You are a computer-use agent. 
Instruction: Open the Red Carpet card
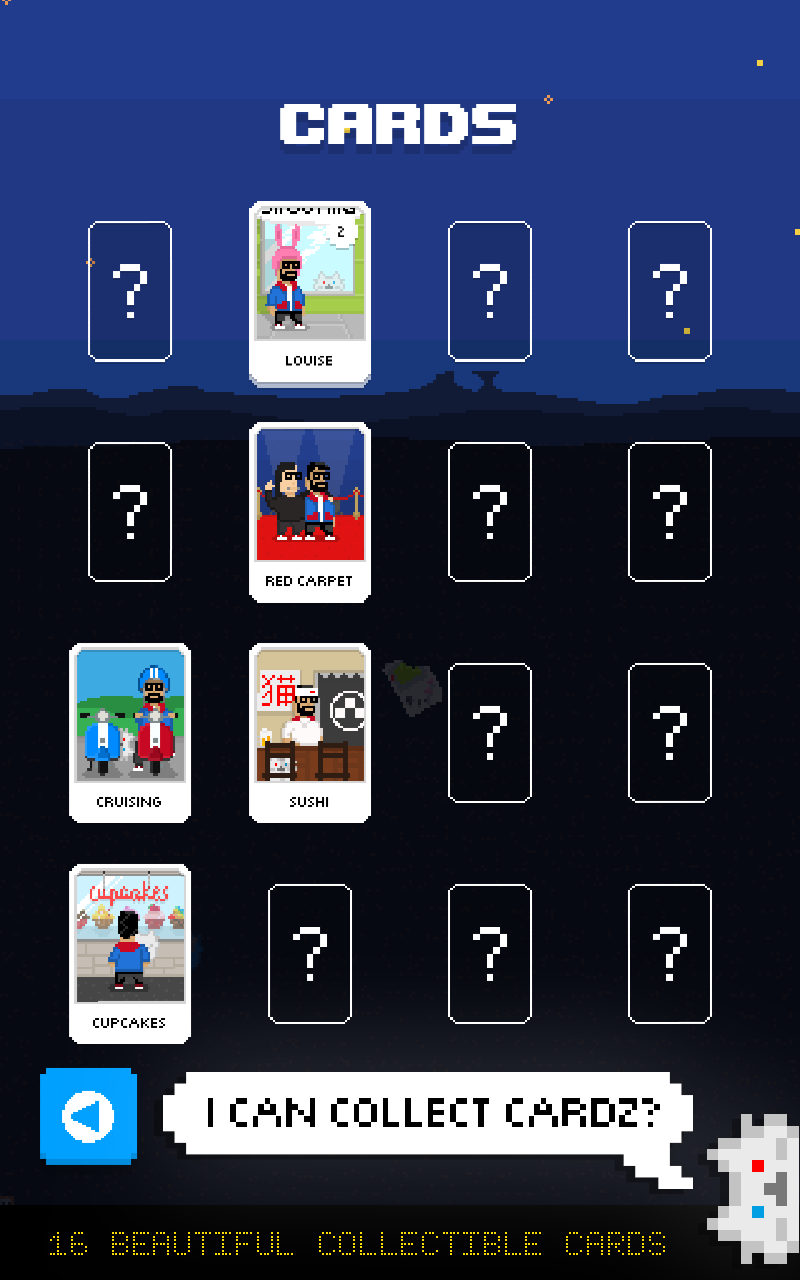click(x=309, y=512)
